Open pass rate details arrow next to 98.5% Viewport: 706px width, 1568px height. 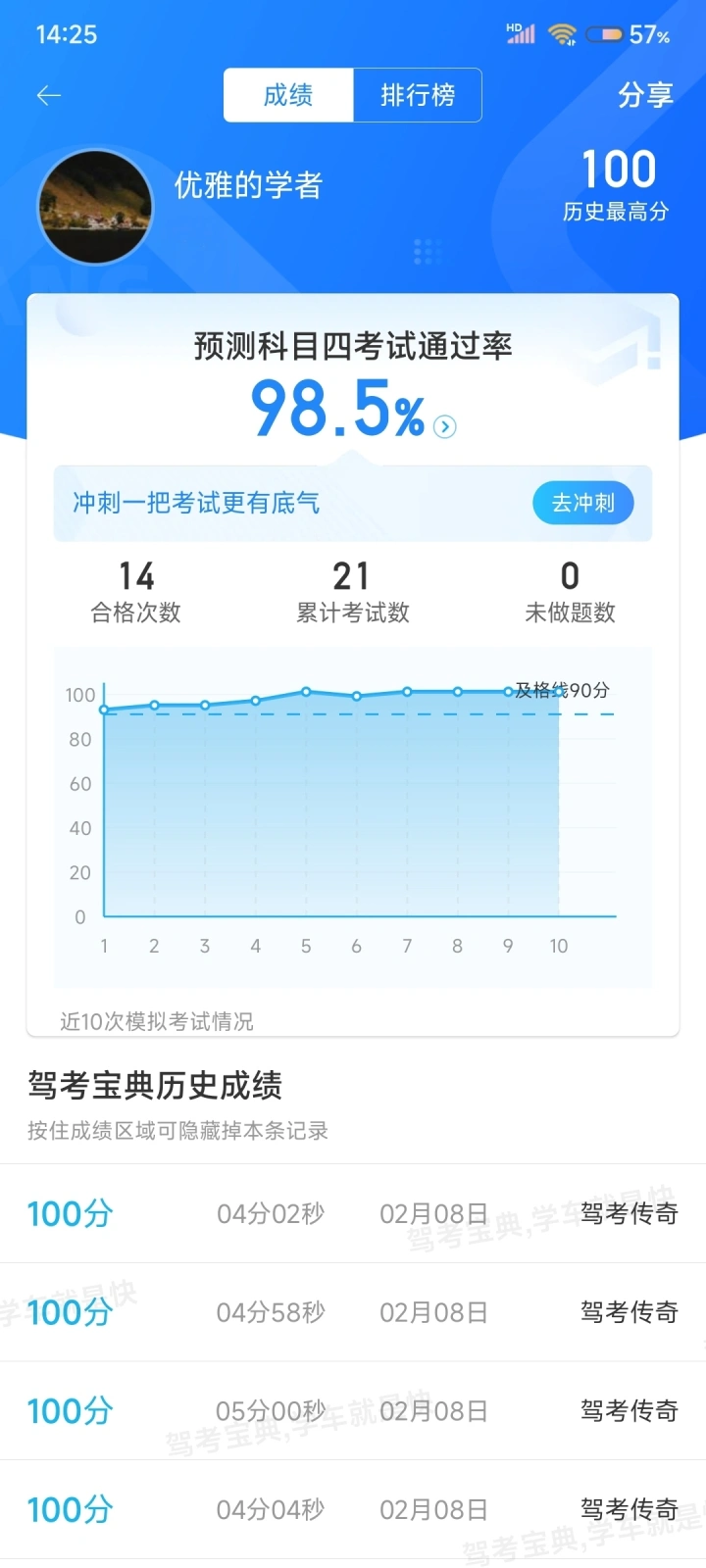[x=445, y=426]
